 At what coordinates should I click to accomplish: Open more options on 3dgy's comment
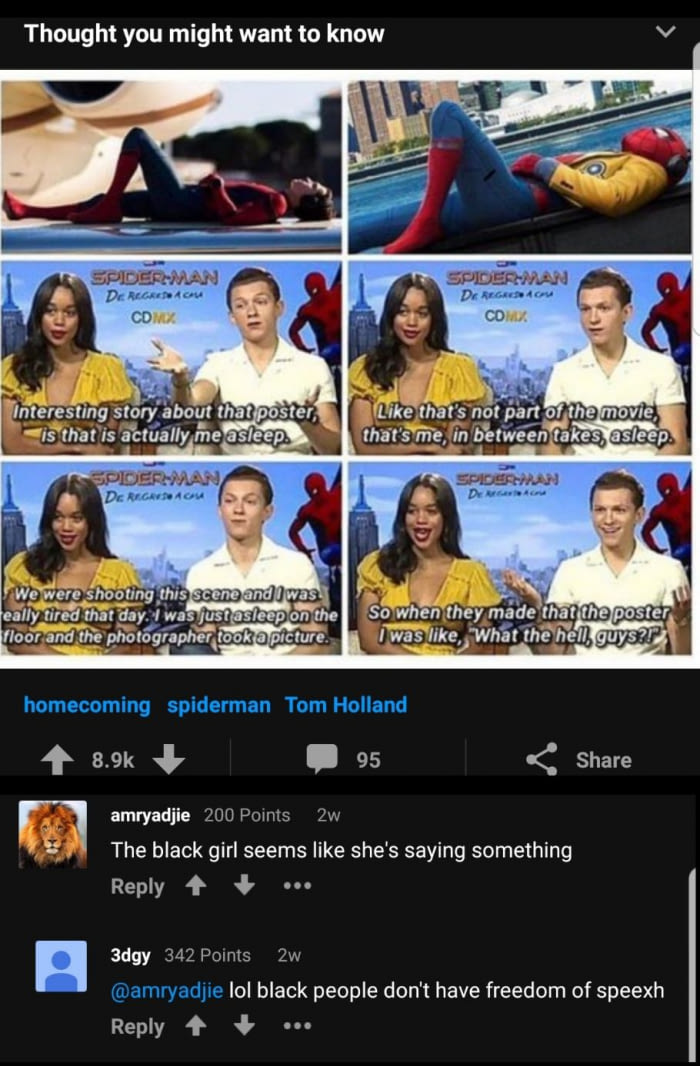tap(297, 1027)
